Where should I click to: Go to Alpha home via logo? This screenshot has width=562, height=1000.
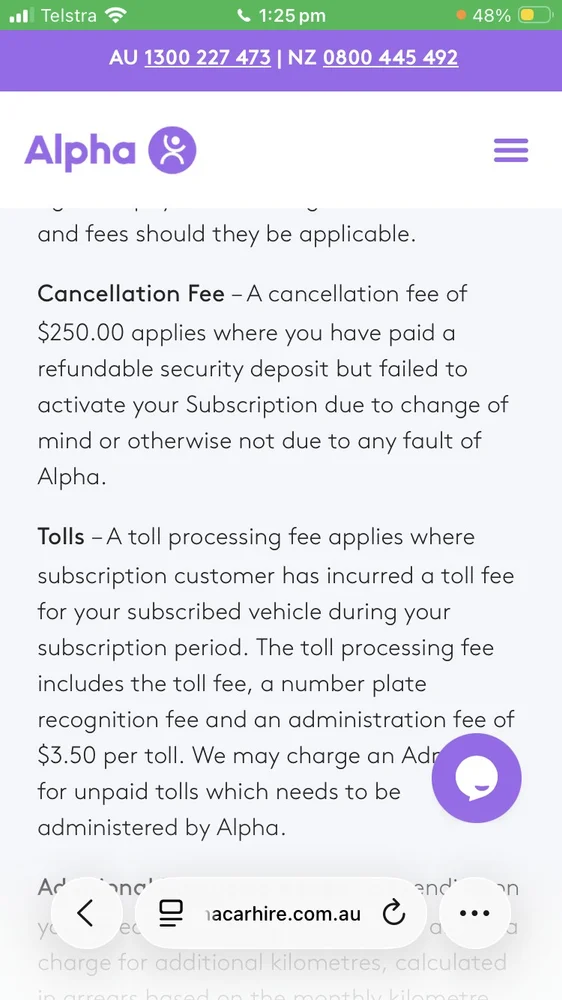(110, 151)
